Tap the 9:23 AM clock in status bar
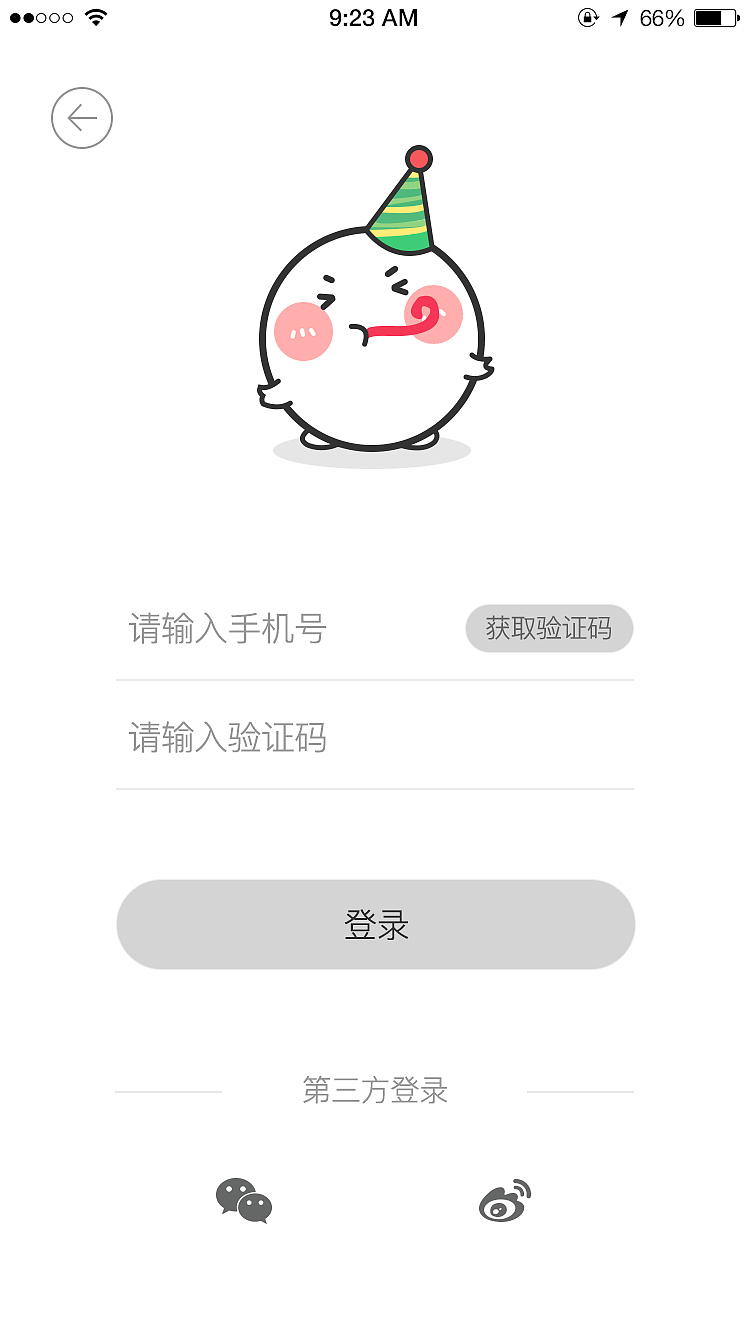The width and height of the screenshot is (750, 1334). (374, 16)
